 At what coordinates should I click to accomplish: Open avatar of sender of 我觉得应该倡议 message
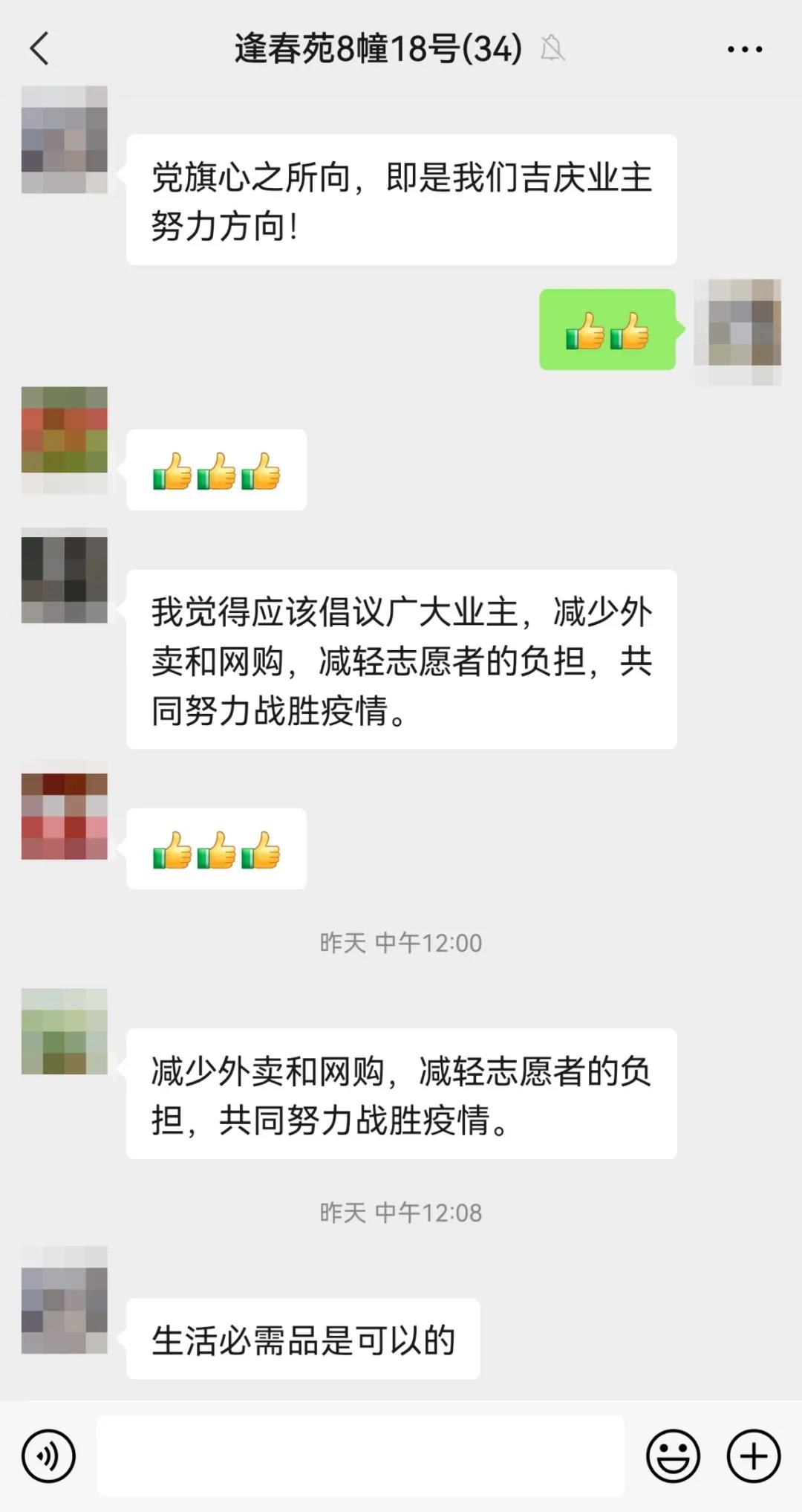pos(65,576)
